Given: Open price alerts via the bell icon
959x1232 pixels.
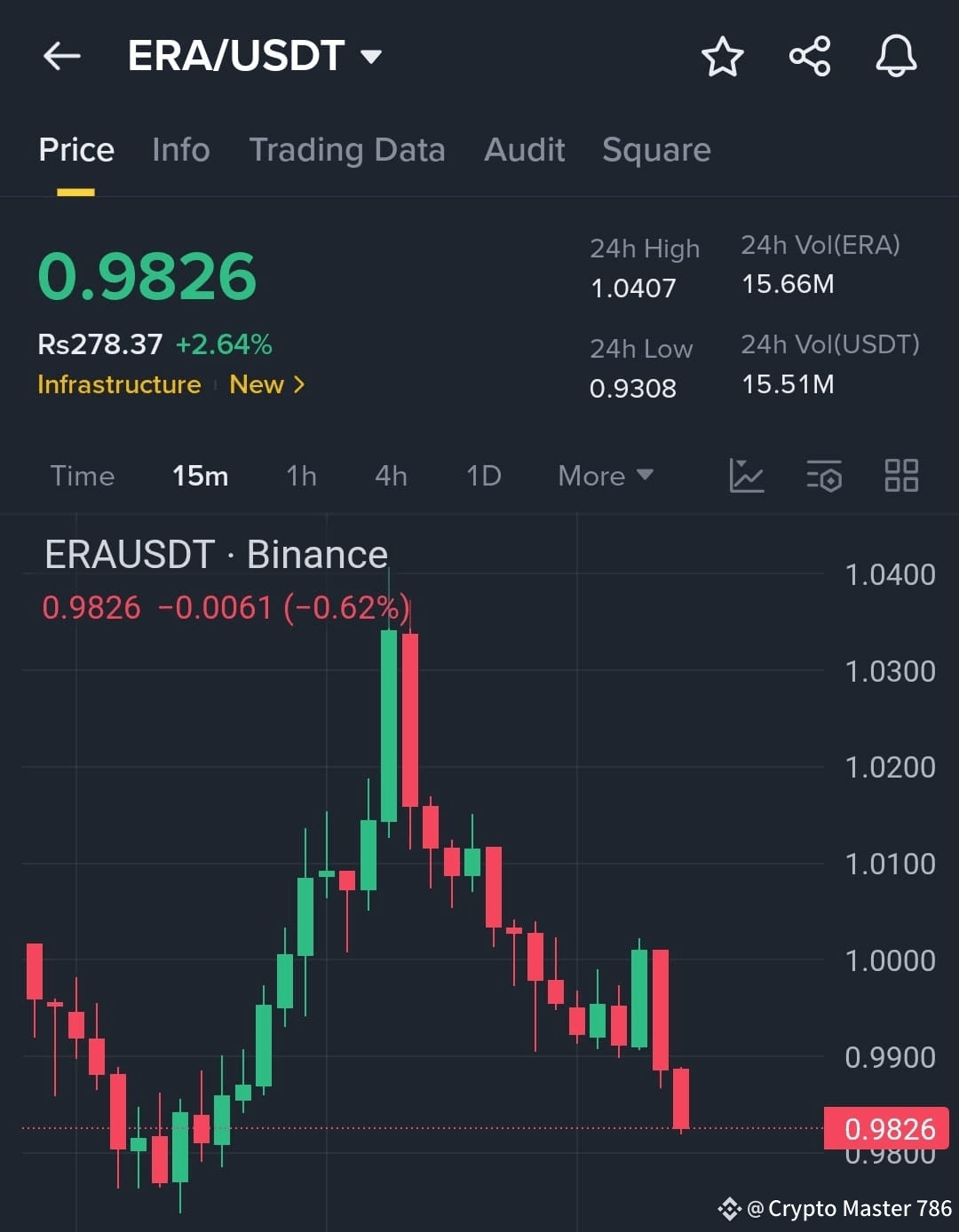Looking at the screenshot, I should coord(896,56).
